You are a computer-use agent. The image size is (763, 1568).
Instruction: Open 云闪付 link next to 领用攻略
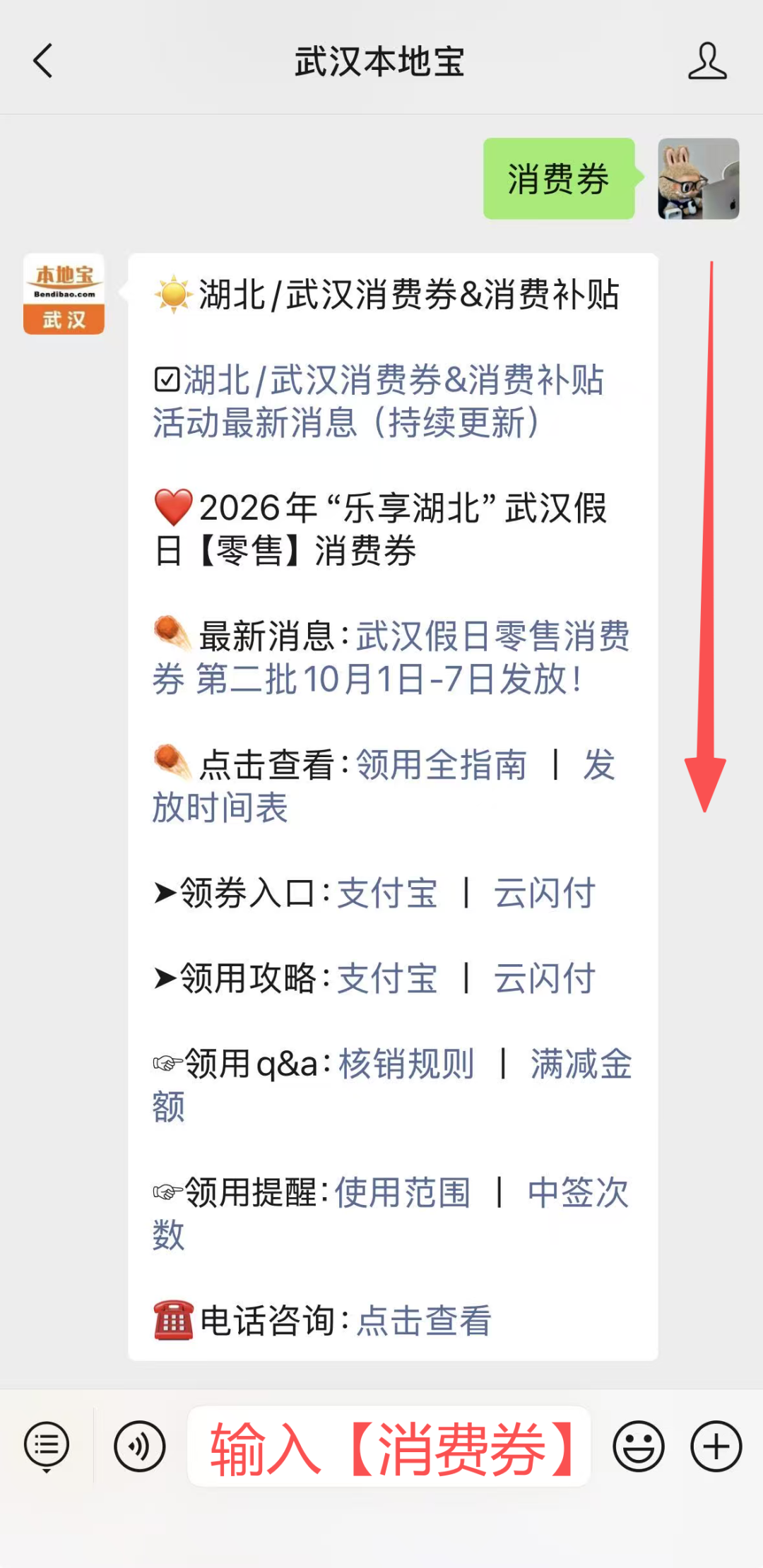click(544, 979)
